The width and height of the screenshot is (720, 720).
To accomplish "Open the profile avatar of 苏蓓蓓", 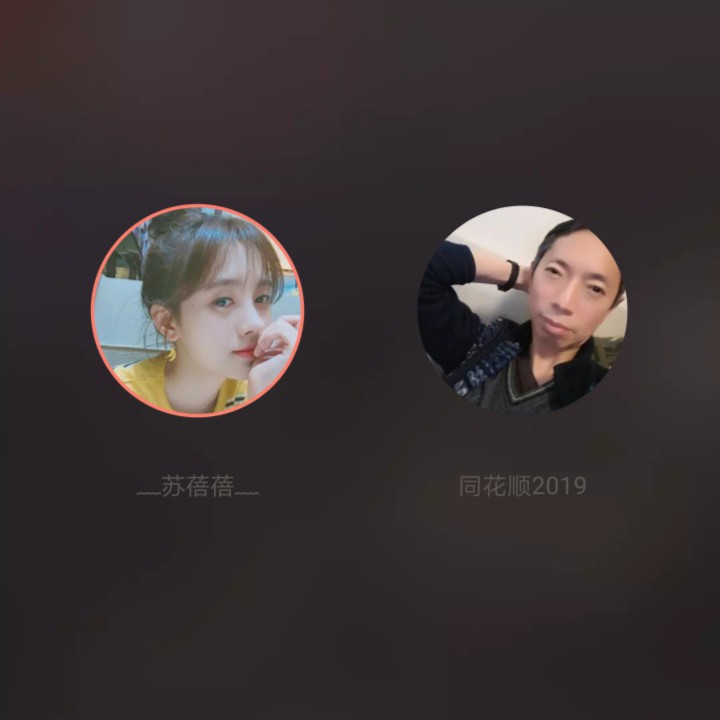I will click(197, 310).
